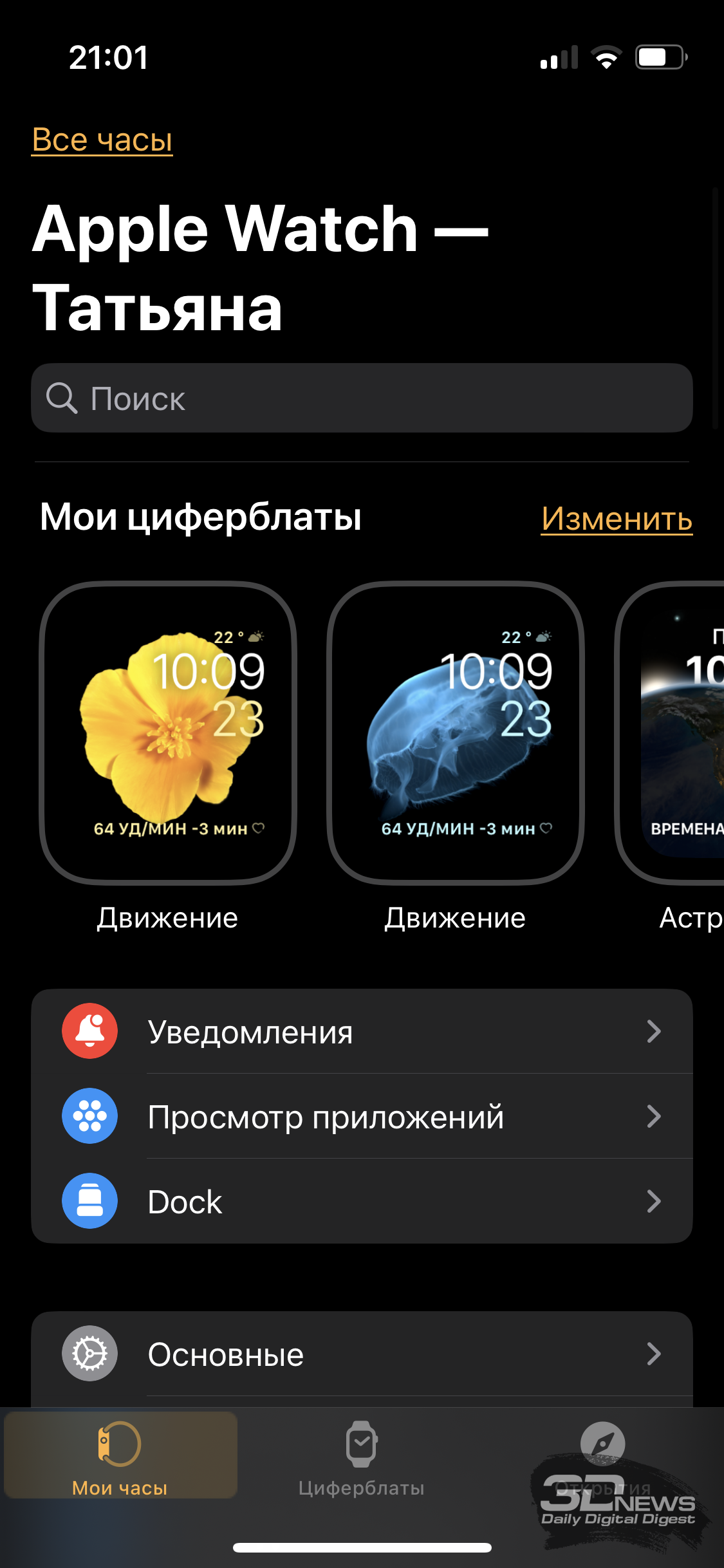The width and height of the screenshot is (724, 1568).
Task: Open Уведомления settings
Action: pyautogui.click(x=362, y=1031)
